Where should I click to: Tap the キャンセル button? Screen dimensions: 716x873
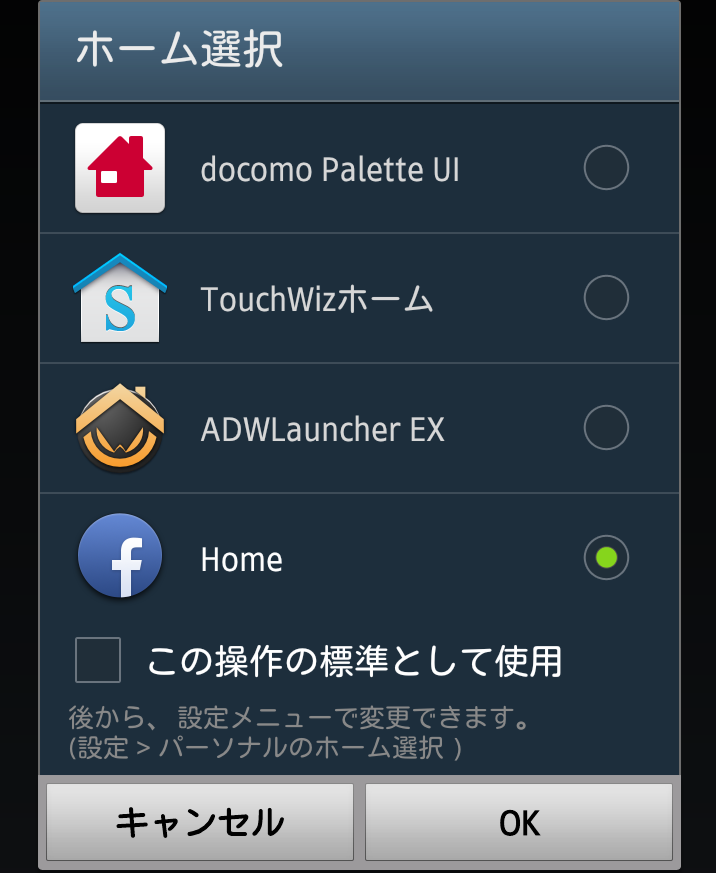(x=200, y=822)
